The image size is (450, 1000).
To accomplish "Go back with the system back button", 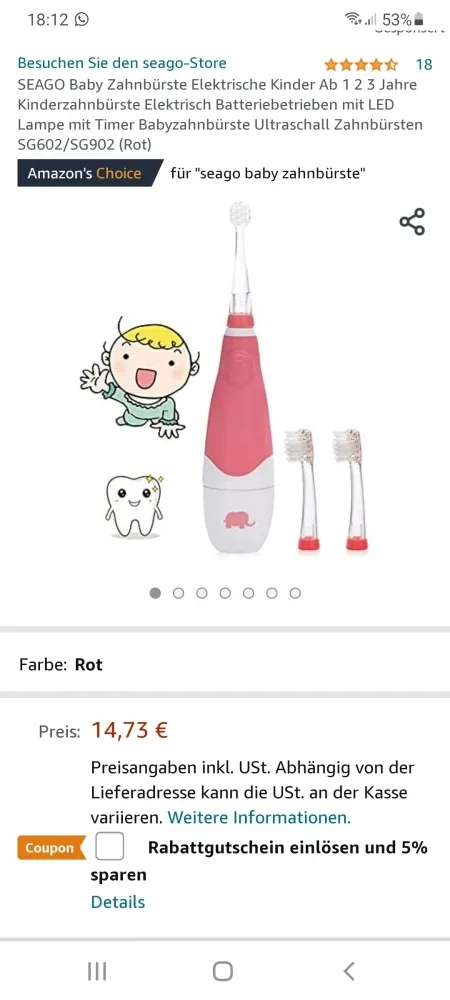I will click(x=348, y=971).
